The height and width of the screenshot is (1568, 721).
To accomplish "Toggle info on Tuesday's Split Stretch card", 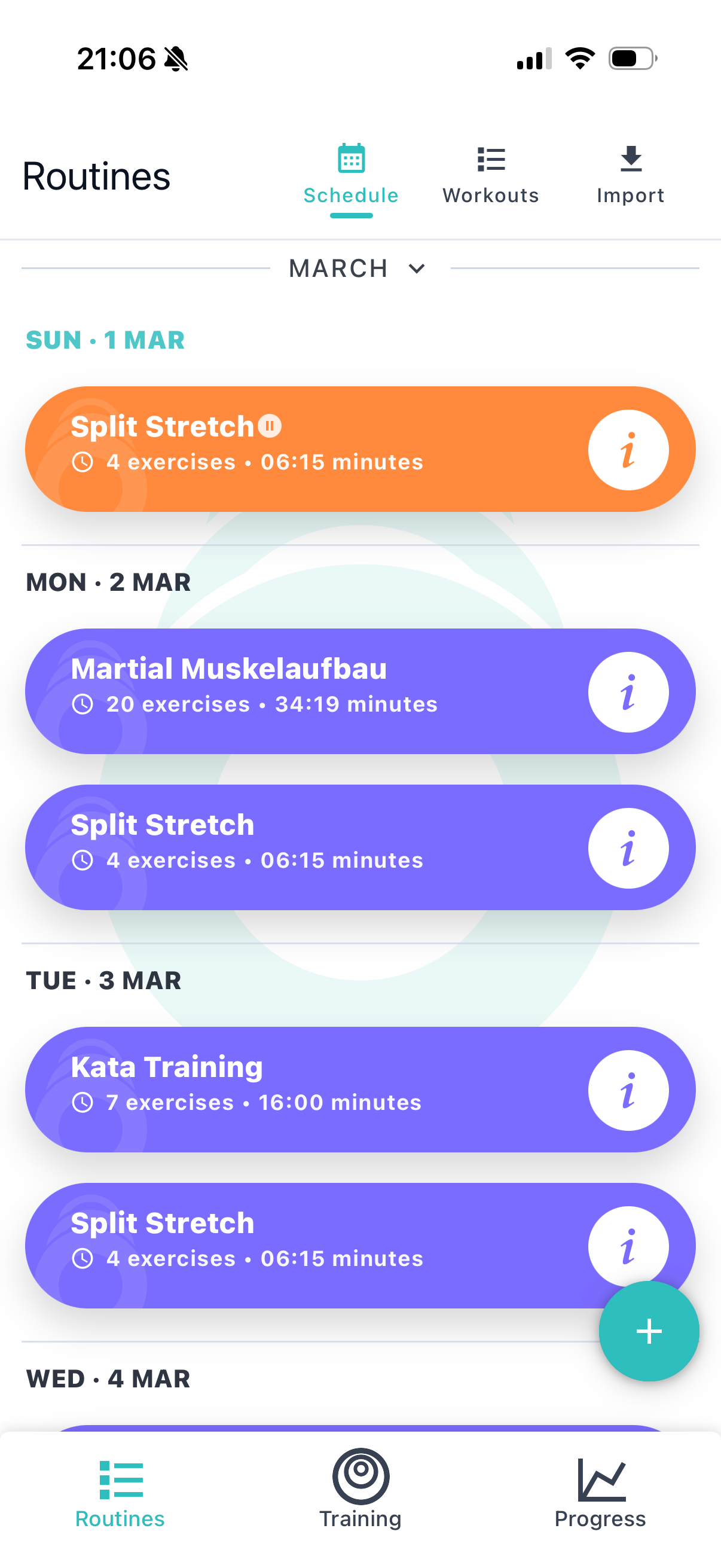I will [x=629, y=1246].
